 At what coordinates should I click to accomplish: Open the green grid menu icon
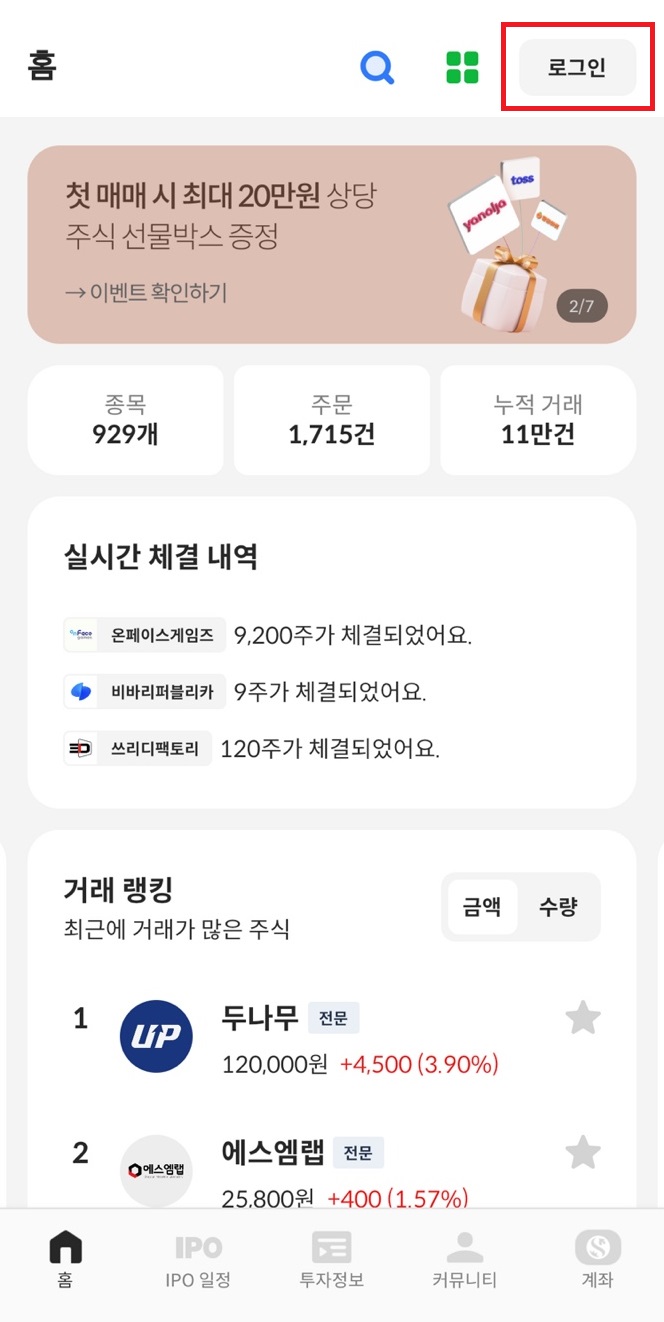click(x=462, y=68)
